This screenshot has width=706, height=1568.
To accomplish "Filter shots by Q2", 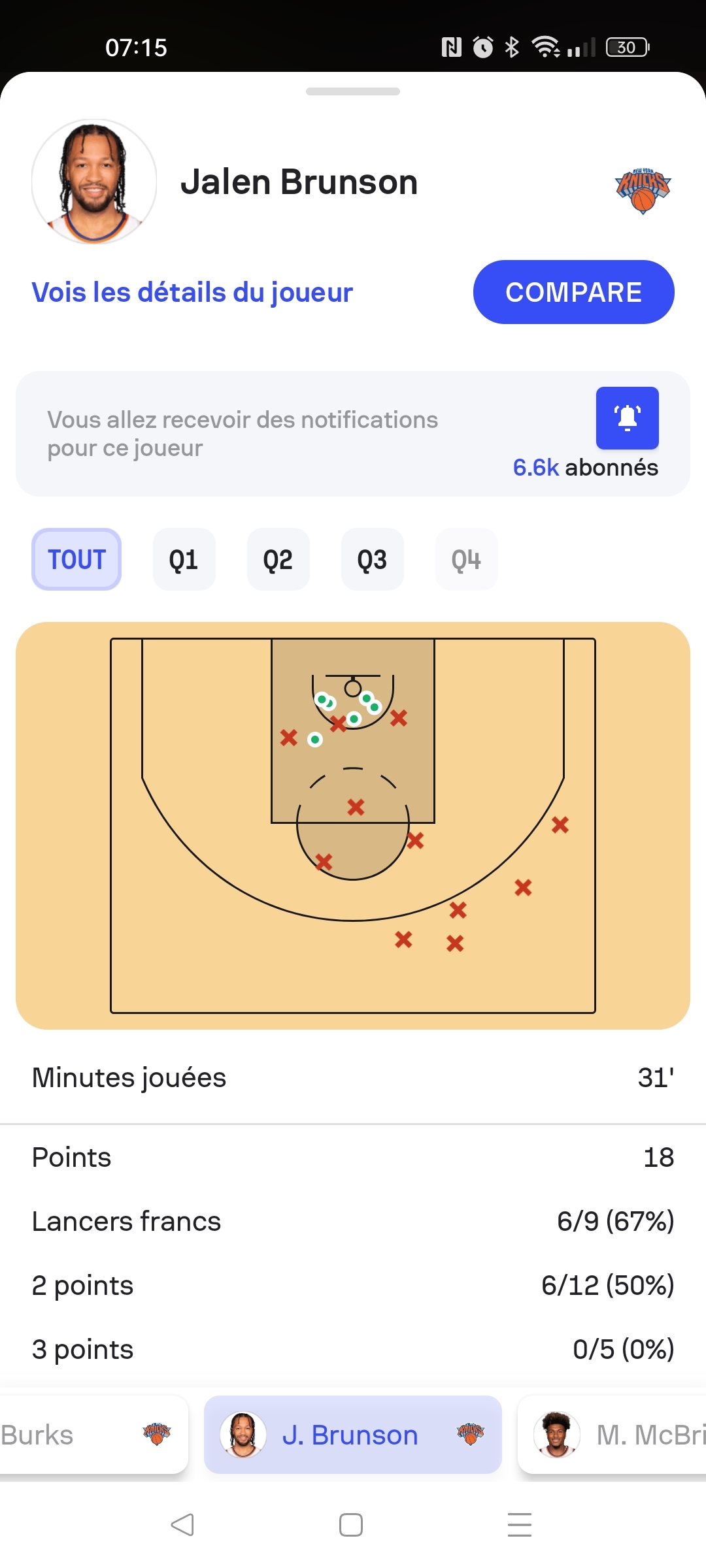I will pos(278,559).
